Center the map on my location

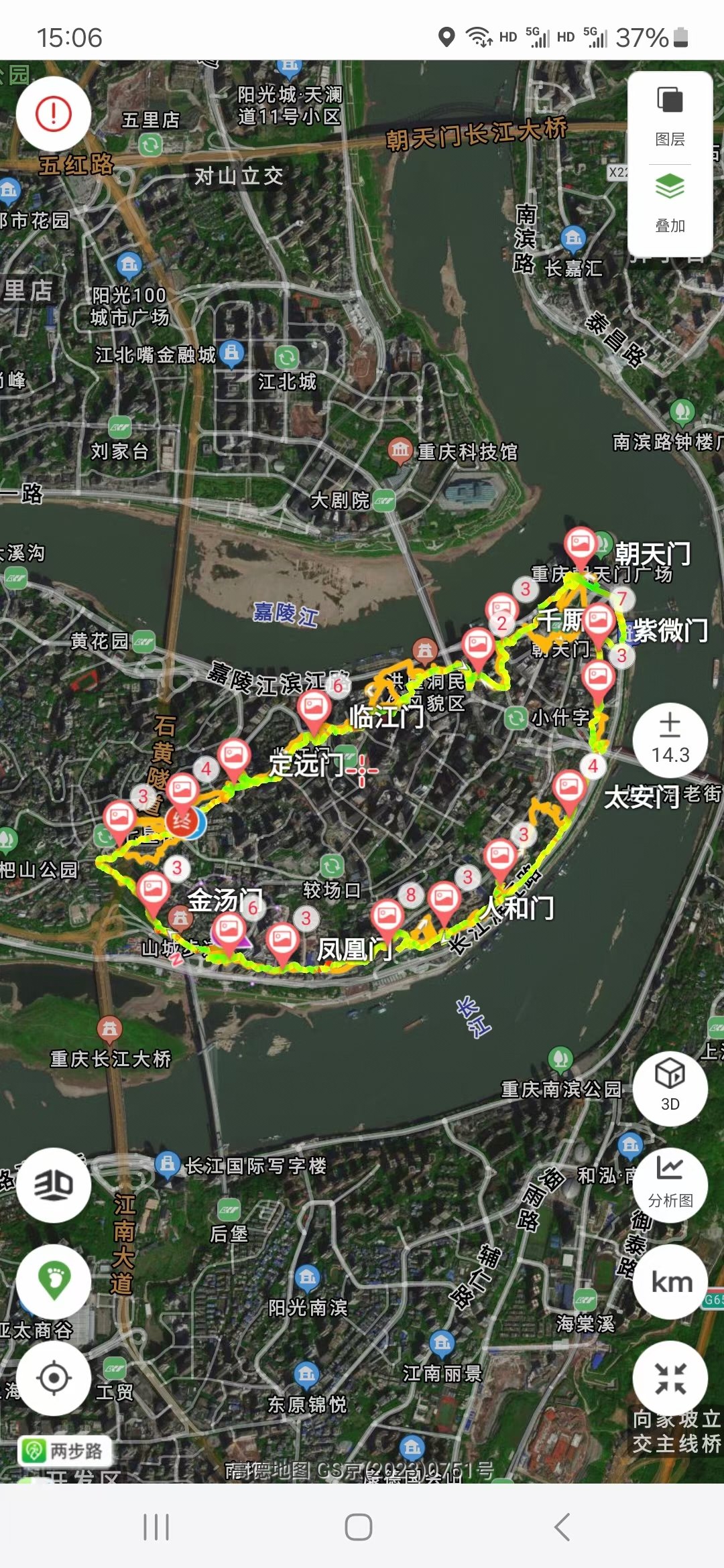click(x=54, y=1378)
